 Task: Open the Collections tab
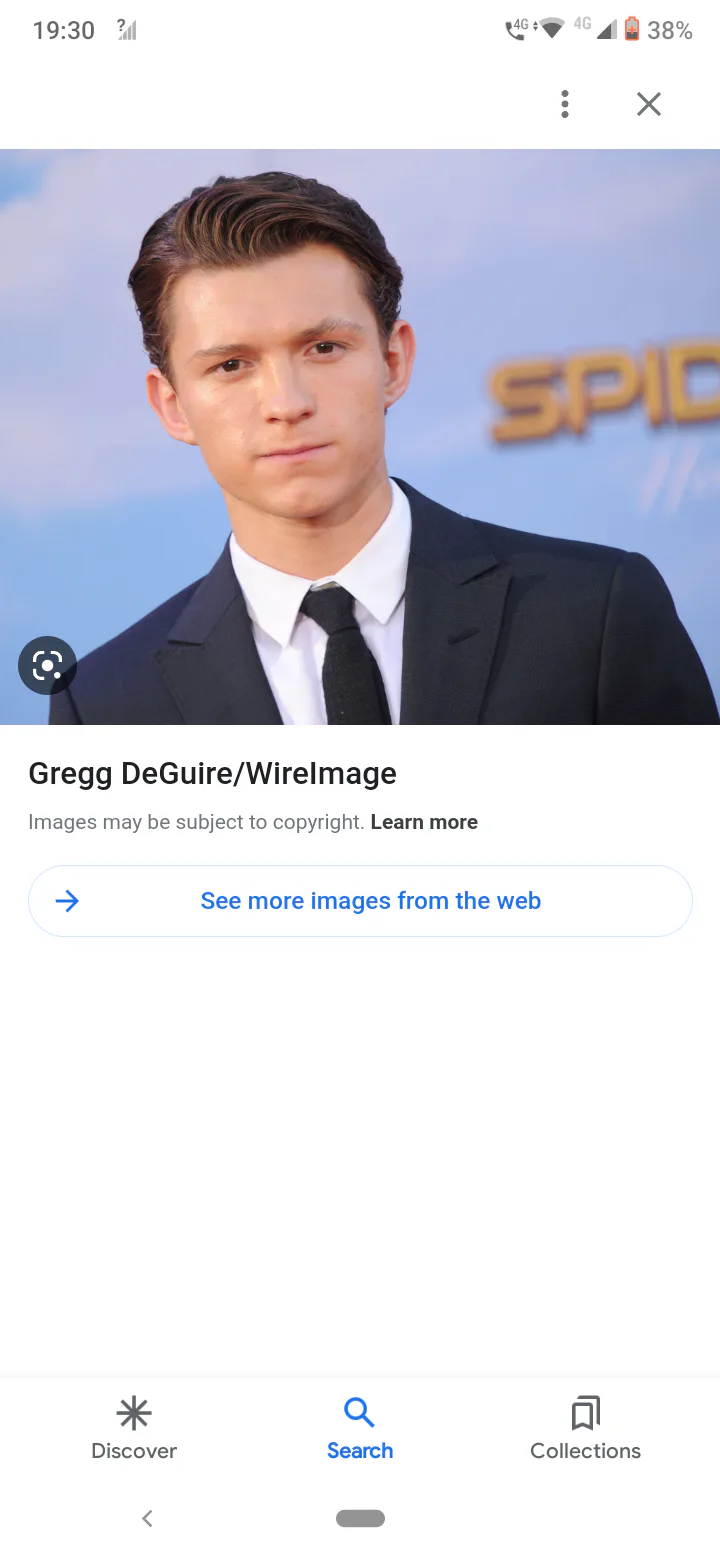(585, 1428)
